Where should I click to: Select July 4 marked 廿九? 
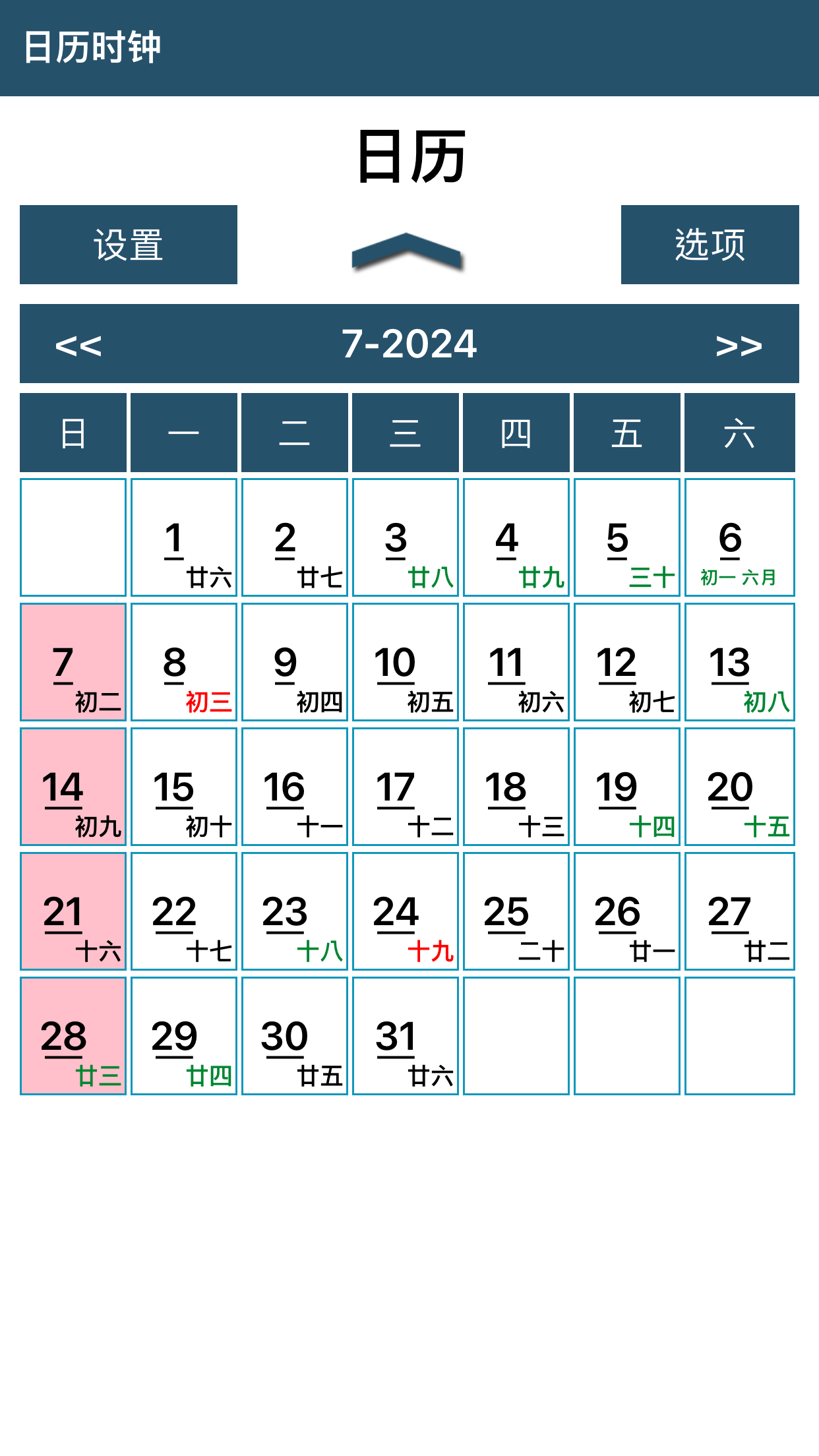516,538
